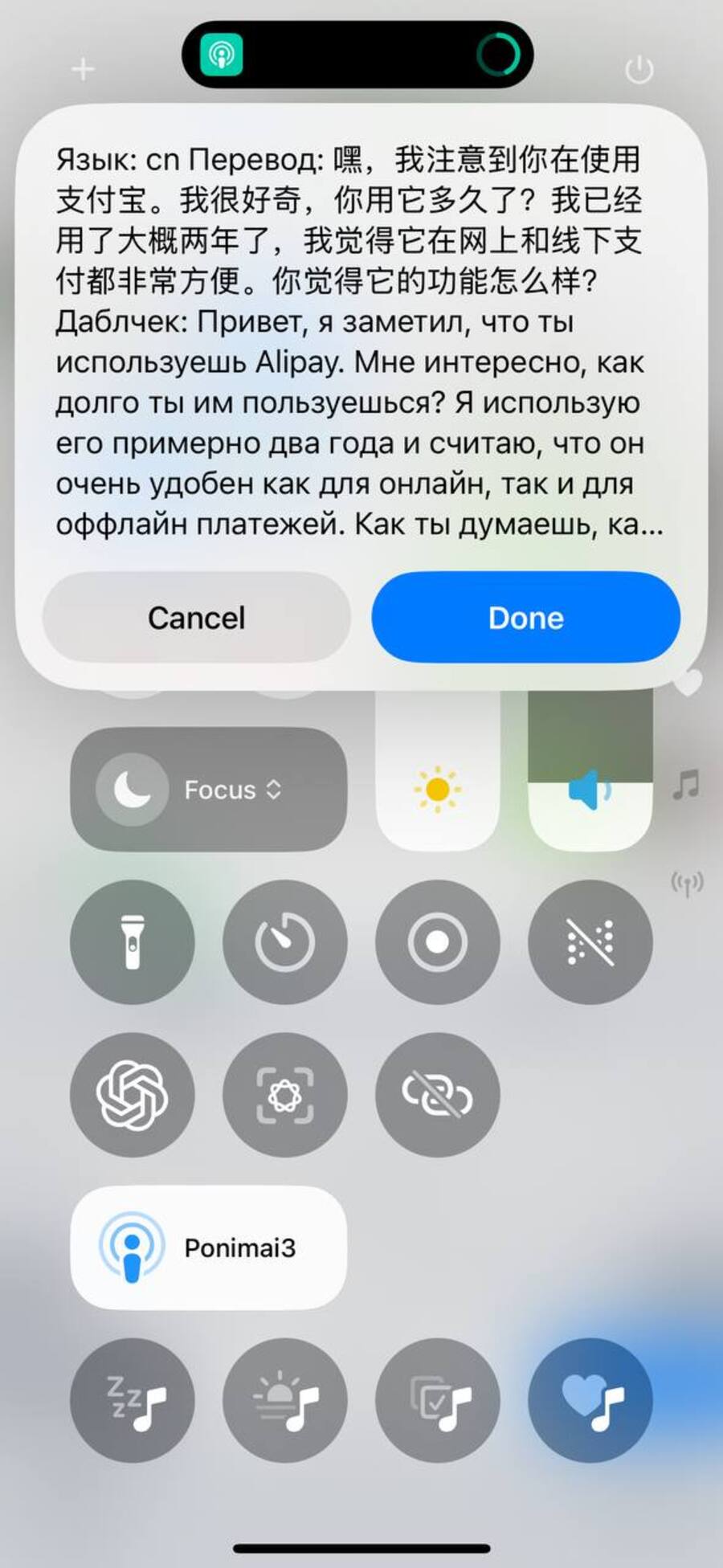This screenshot has width=723, height=1568.
Task: Run the Ponimai3 shortcut
Action: tap(209, 1247)
